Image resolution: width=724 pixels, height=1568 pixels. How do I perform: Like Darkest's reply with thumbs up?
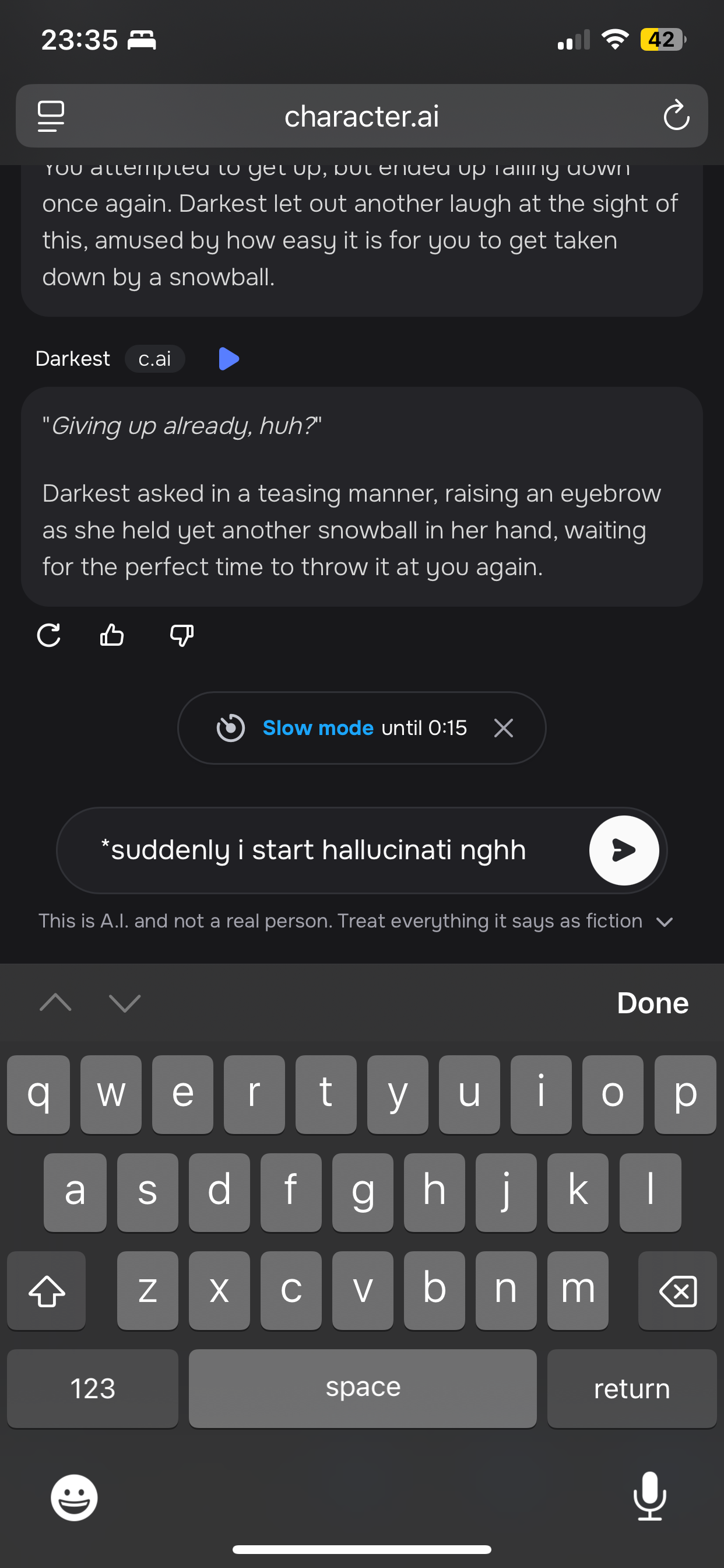(112, 635)
